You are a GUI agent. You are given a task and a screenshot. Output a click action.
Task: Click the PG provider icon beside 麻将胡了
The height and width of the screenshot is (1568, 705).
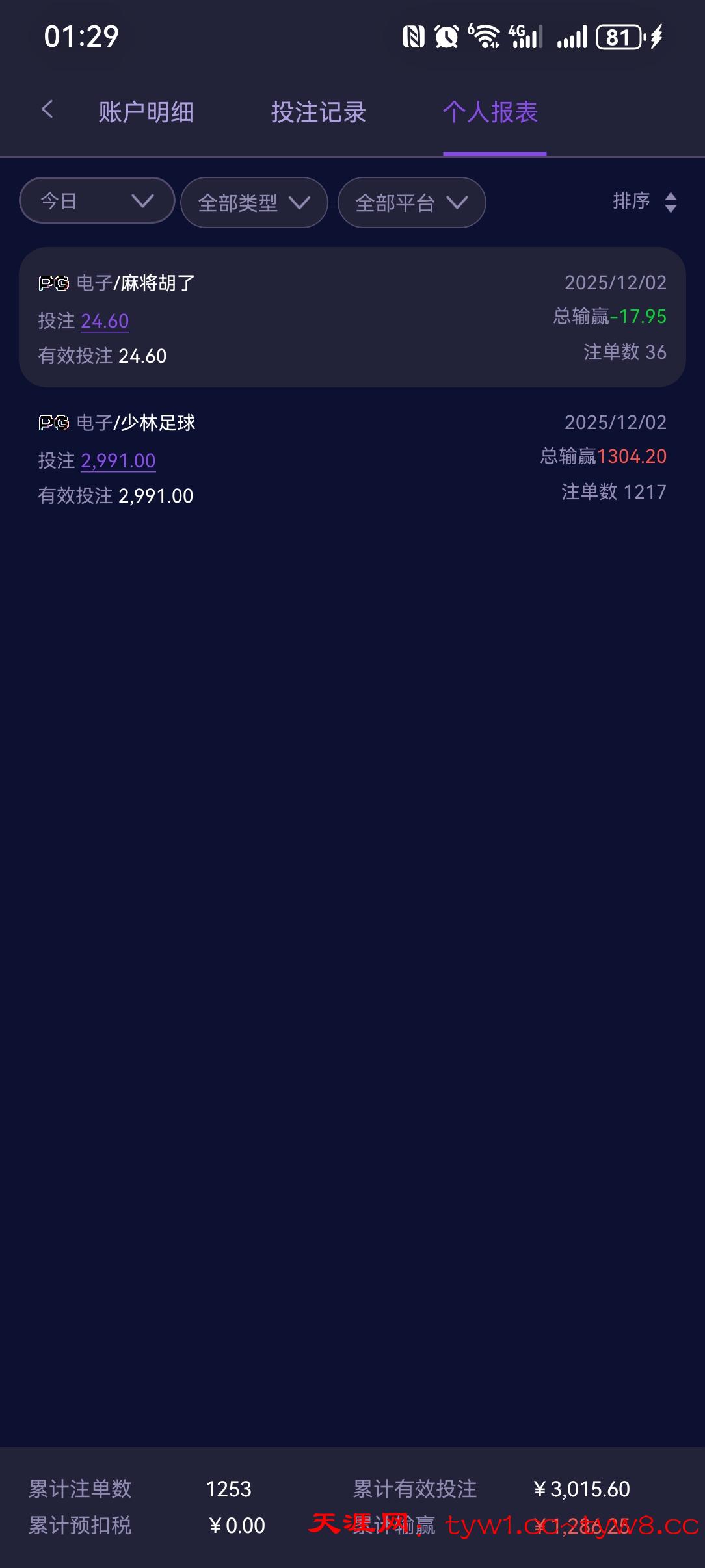[x=54, y=283]
